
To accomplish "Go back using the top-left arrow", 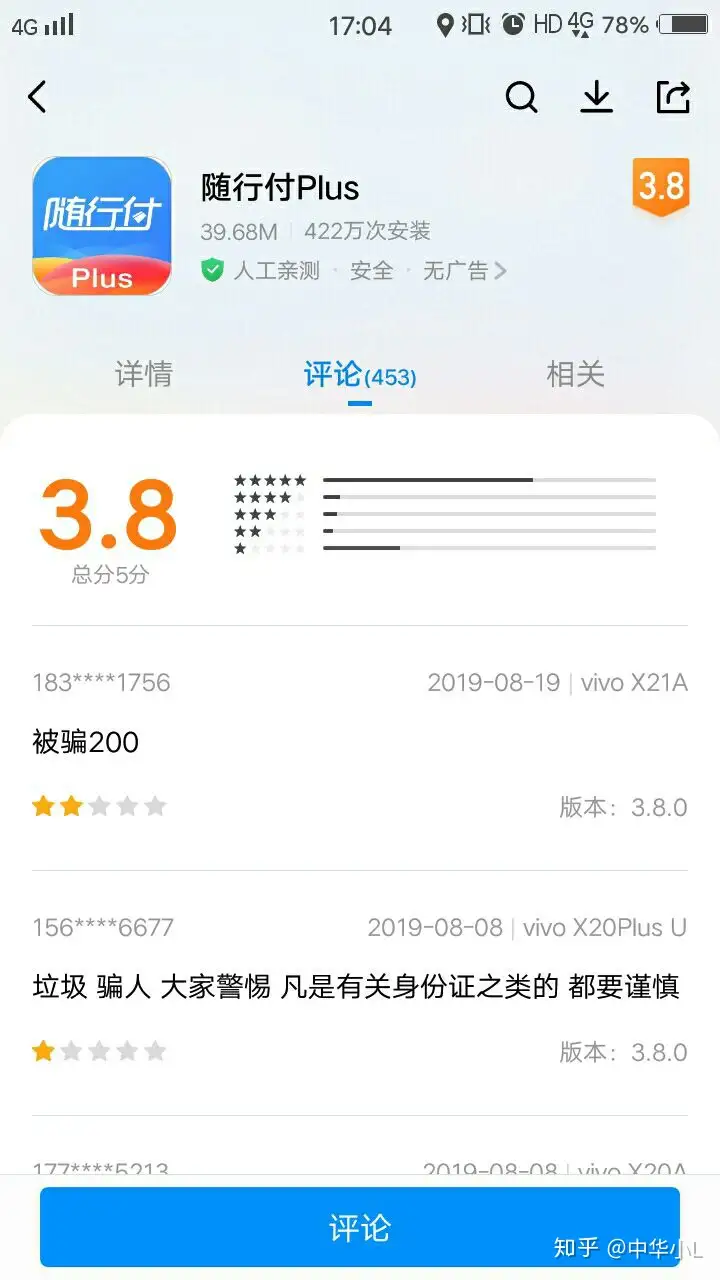I will (37, 97).
